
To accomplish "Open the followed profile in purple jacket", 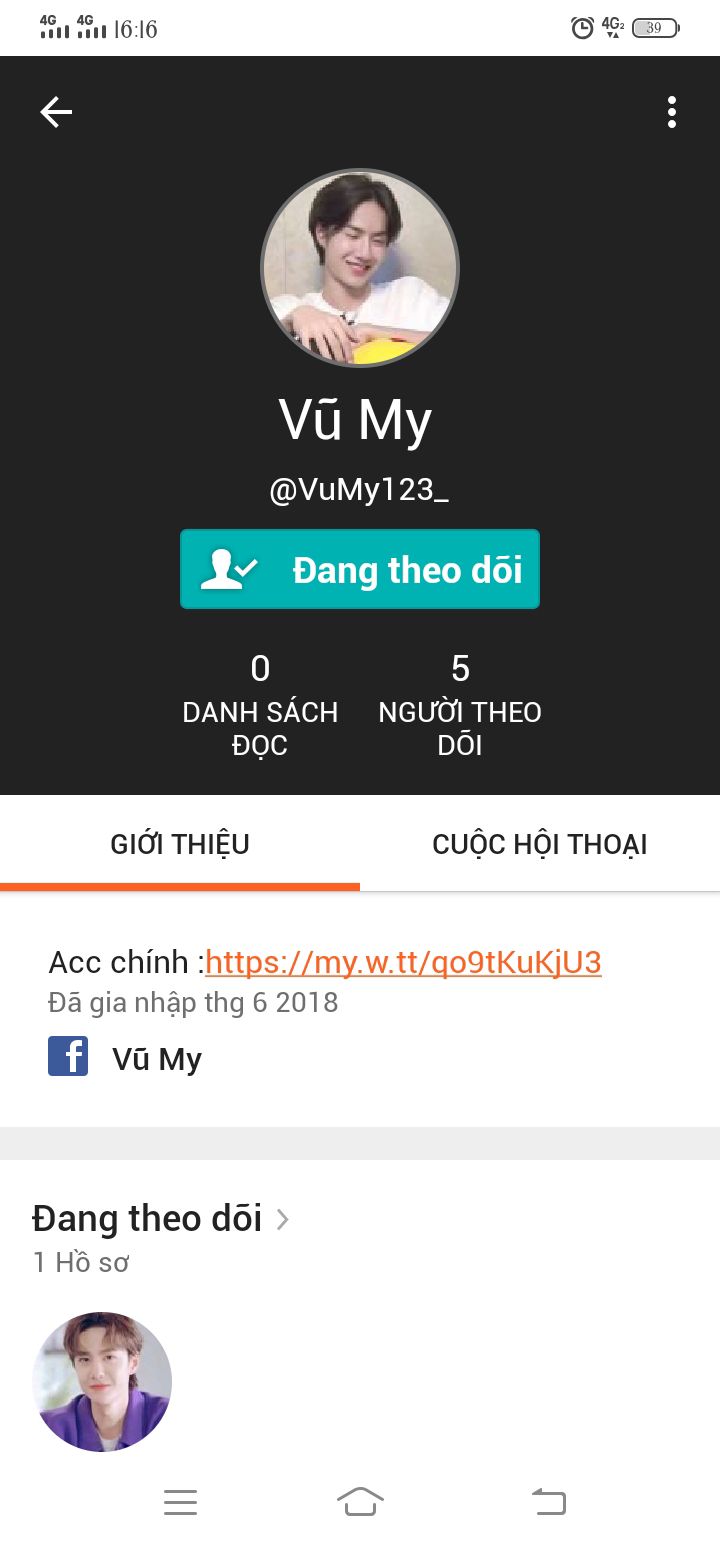I will (102, 1381).
